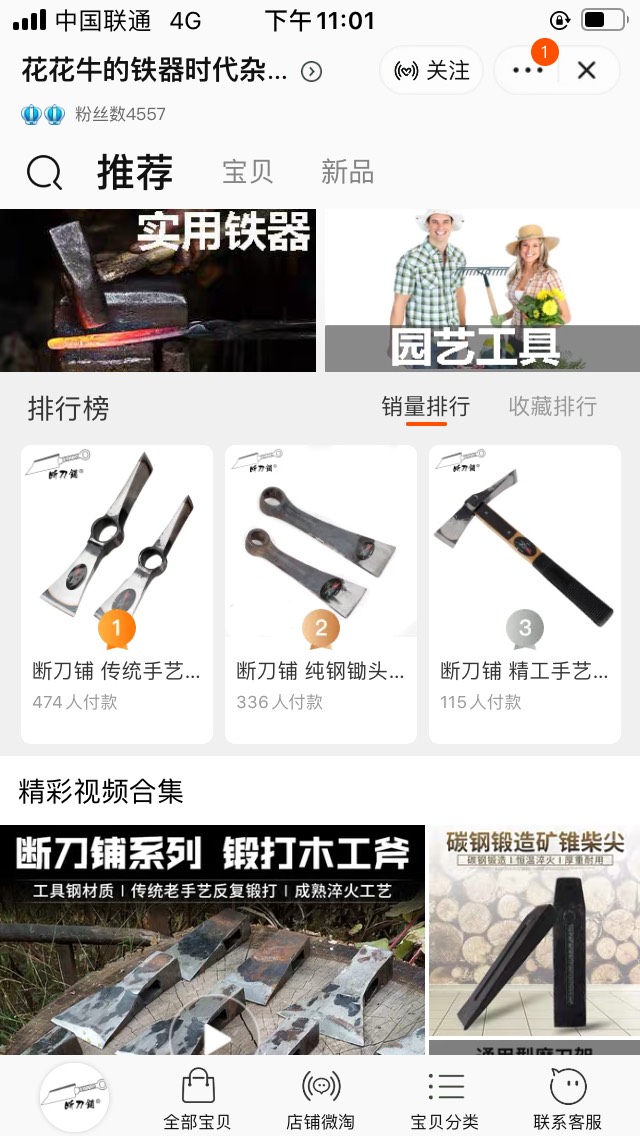
Task: Go to 店铺微淘 tab
Action: [x=320, y=1097]
